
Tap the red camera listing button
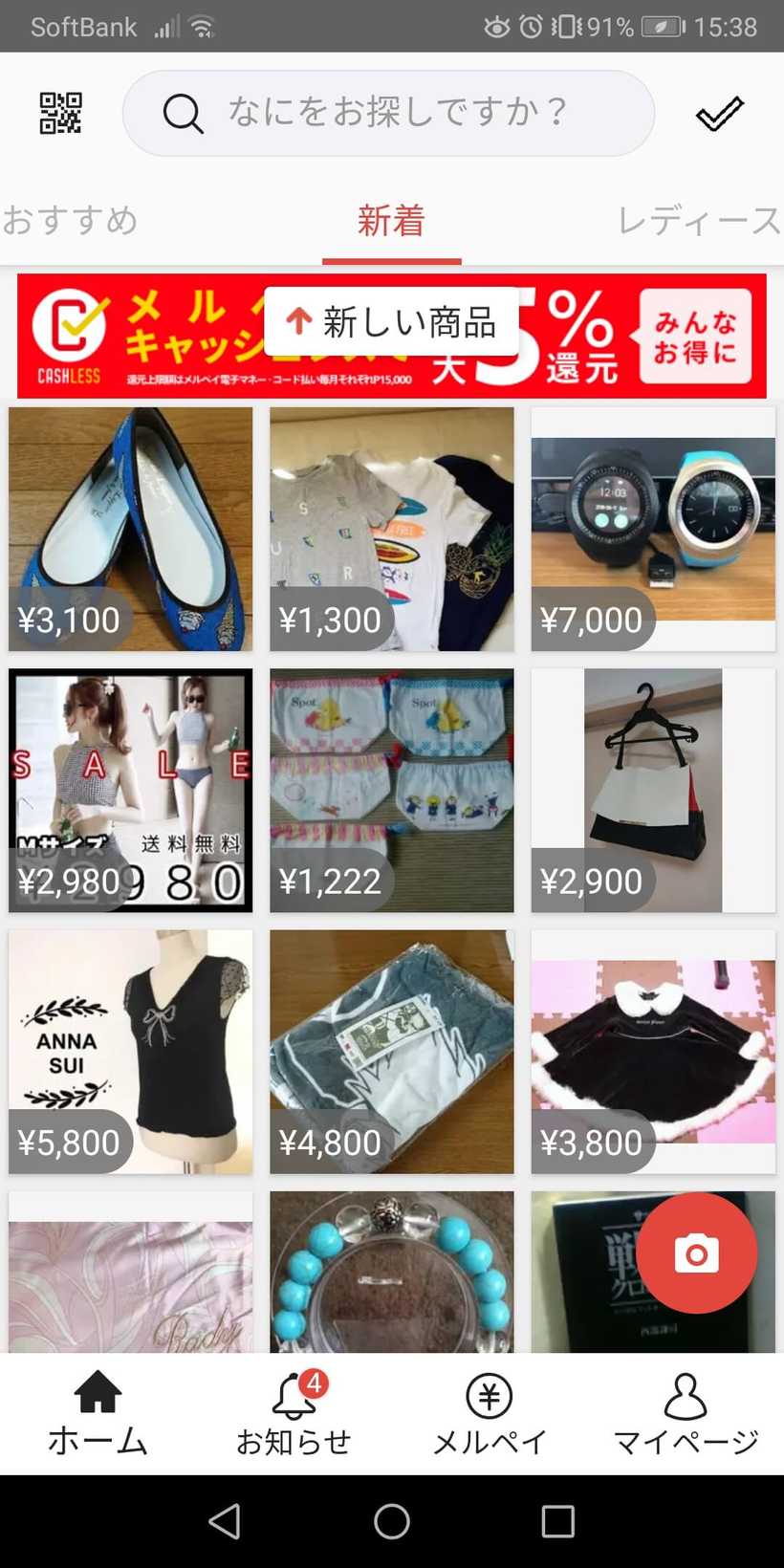point(696,1252)
